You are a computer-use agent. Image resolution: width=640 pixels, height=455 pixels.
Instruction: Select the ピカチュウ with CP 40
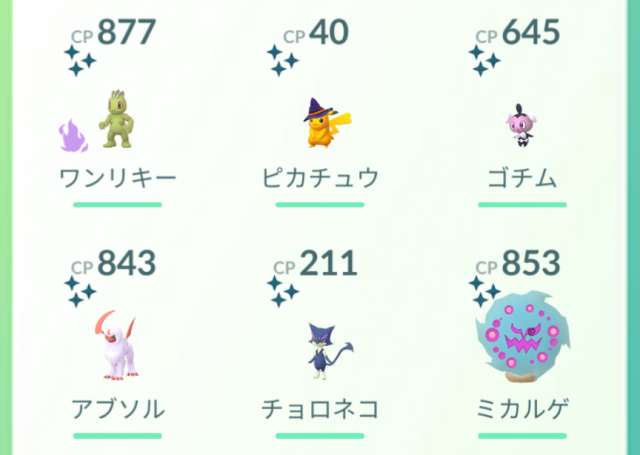pos(320,122)
